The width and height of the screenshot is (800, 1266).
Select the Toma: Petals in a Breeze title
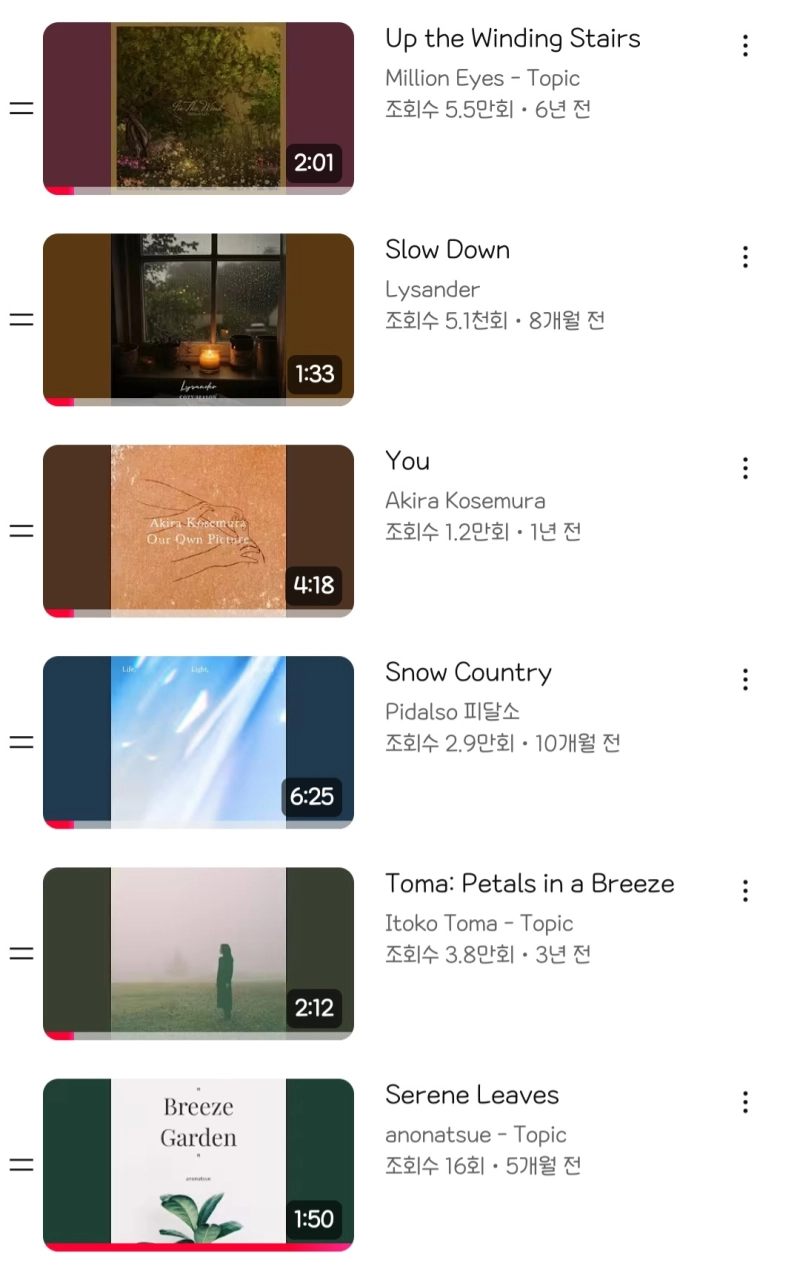click(x=529, y=884)
